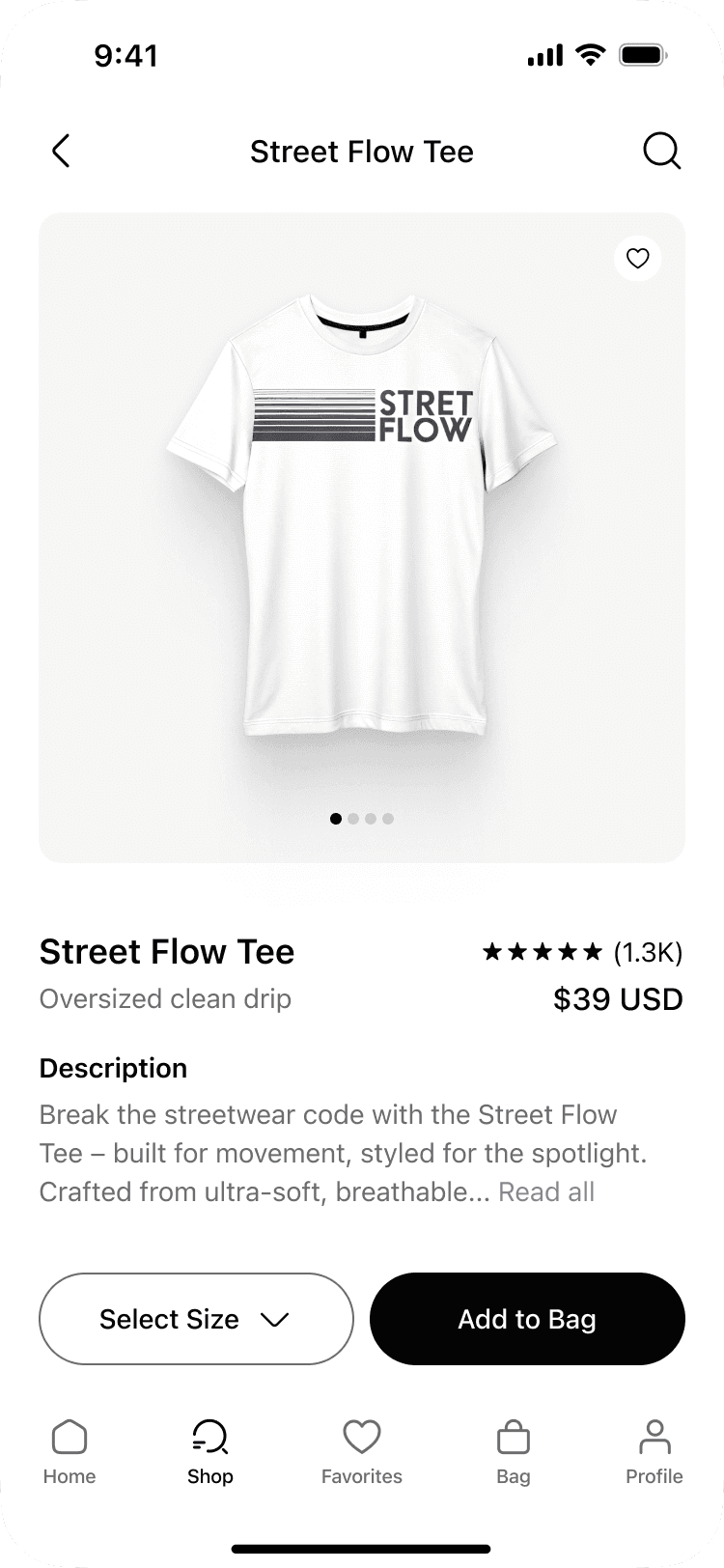
Task: Go to the Profile tab
Action: [654, 1452]
